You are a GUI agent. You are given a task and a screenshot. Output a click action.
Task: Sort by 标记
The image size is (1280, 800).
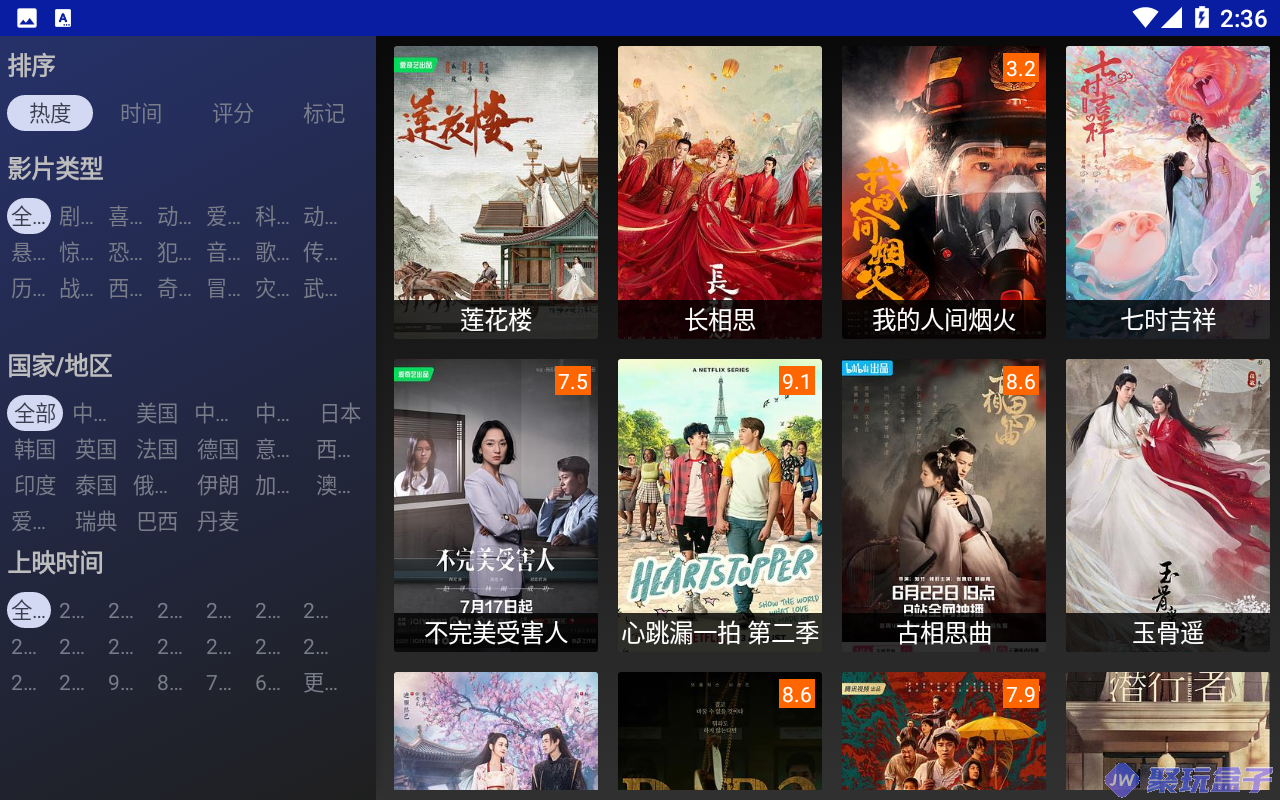tap(324, 113)
